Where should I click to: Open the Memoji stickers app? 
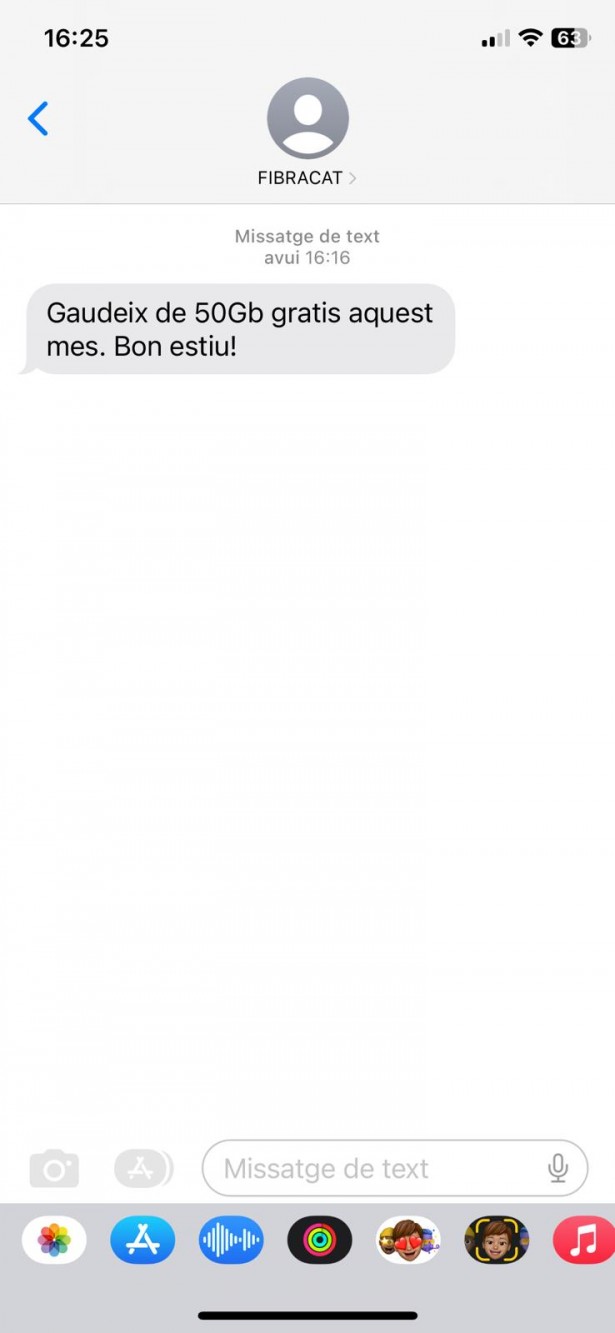click(407, 1241)
